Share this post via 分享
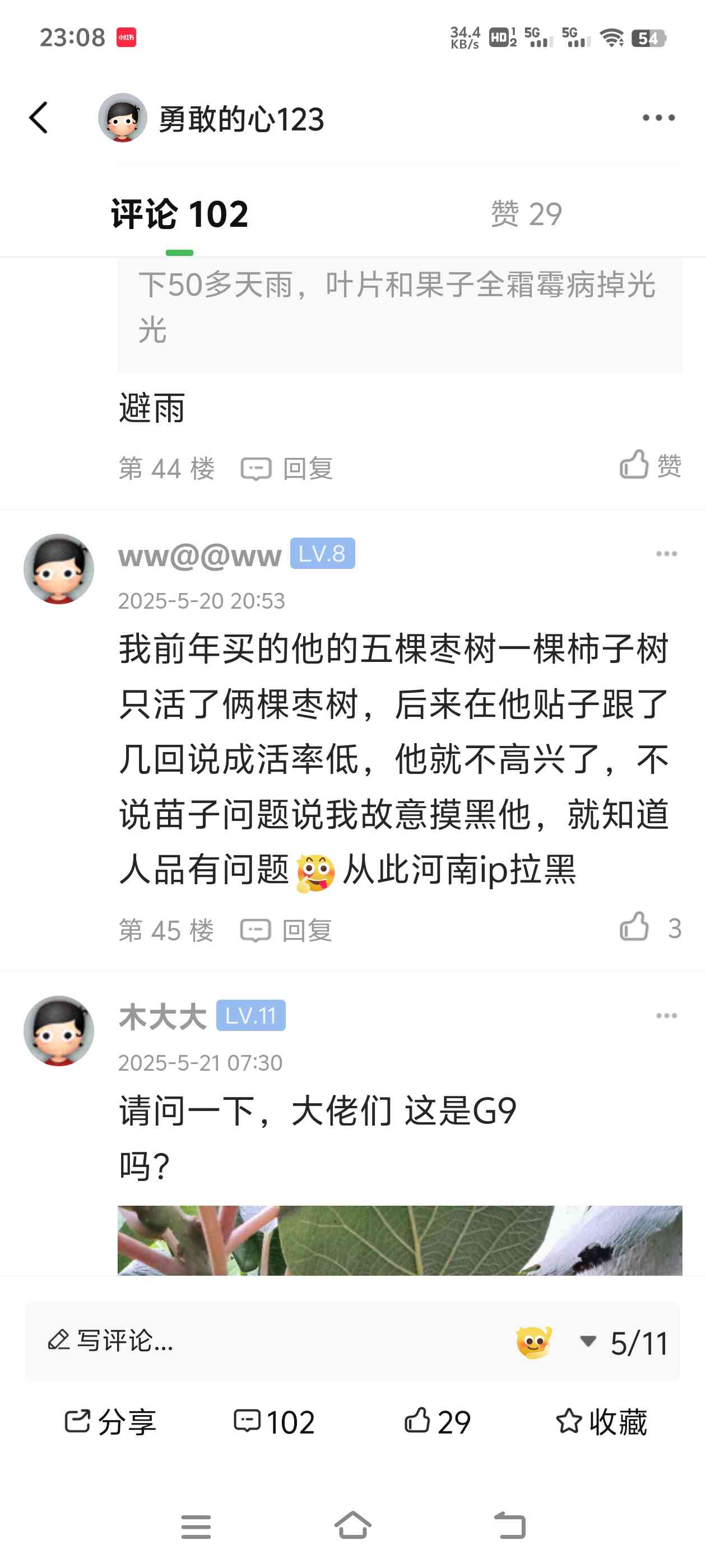 (110, 1422)
